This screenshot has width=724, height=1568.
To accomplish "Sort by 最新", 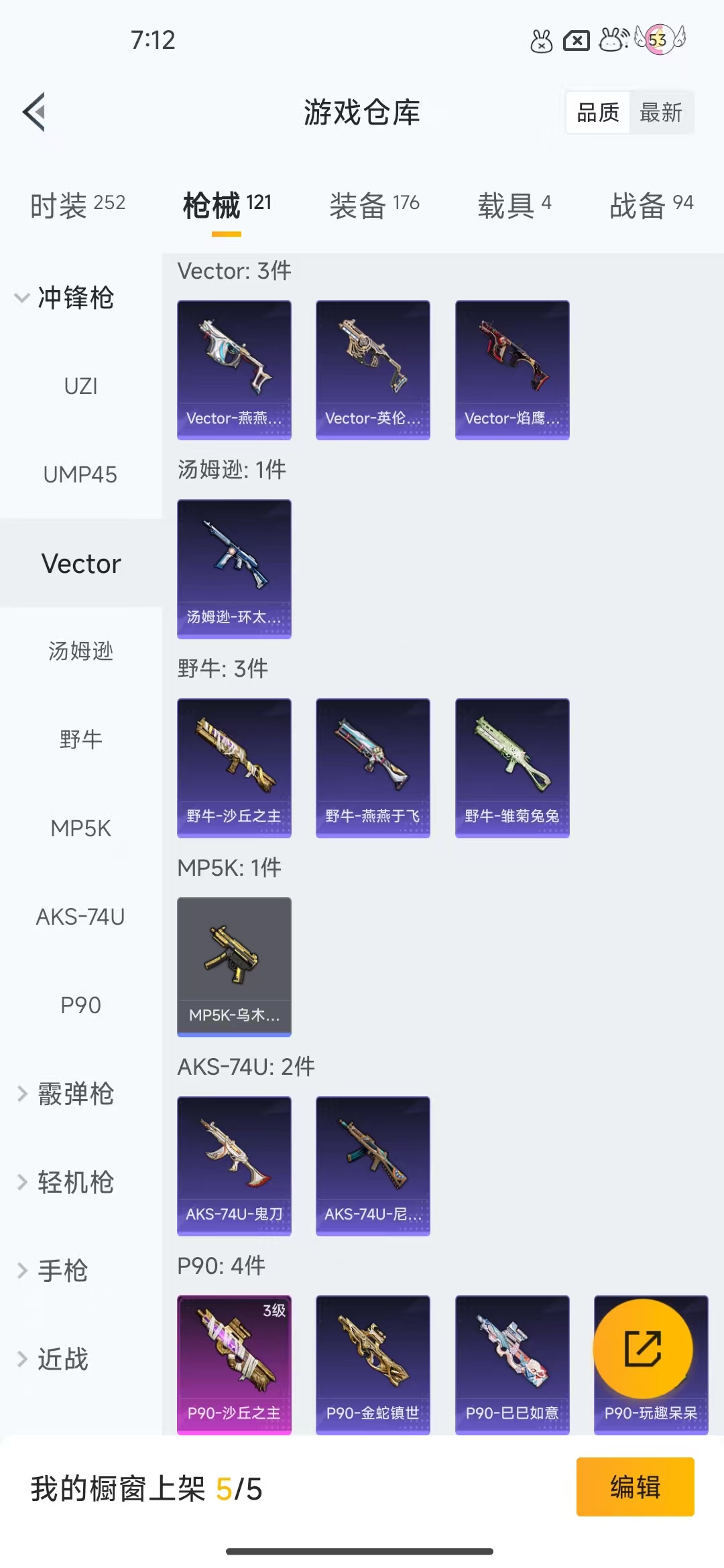I will pyautogui.click(x=660, y=113).
